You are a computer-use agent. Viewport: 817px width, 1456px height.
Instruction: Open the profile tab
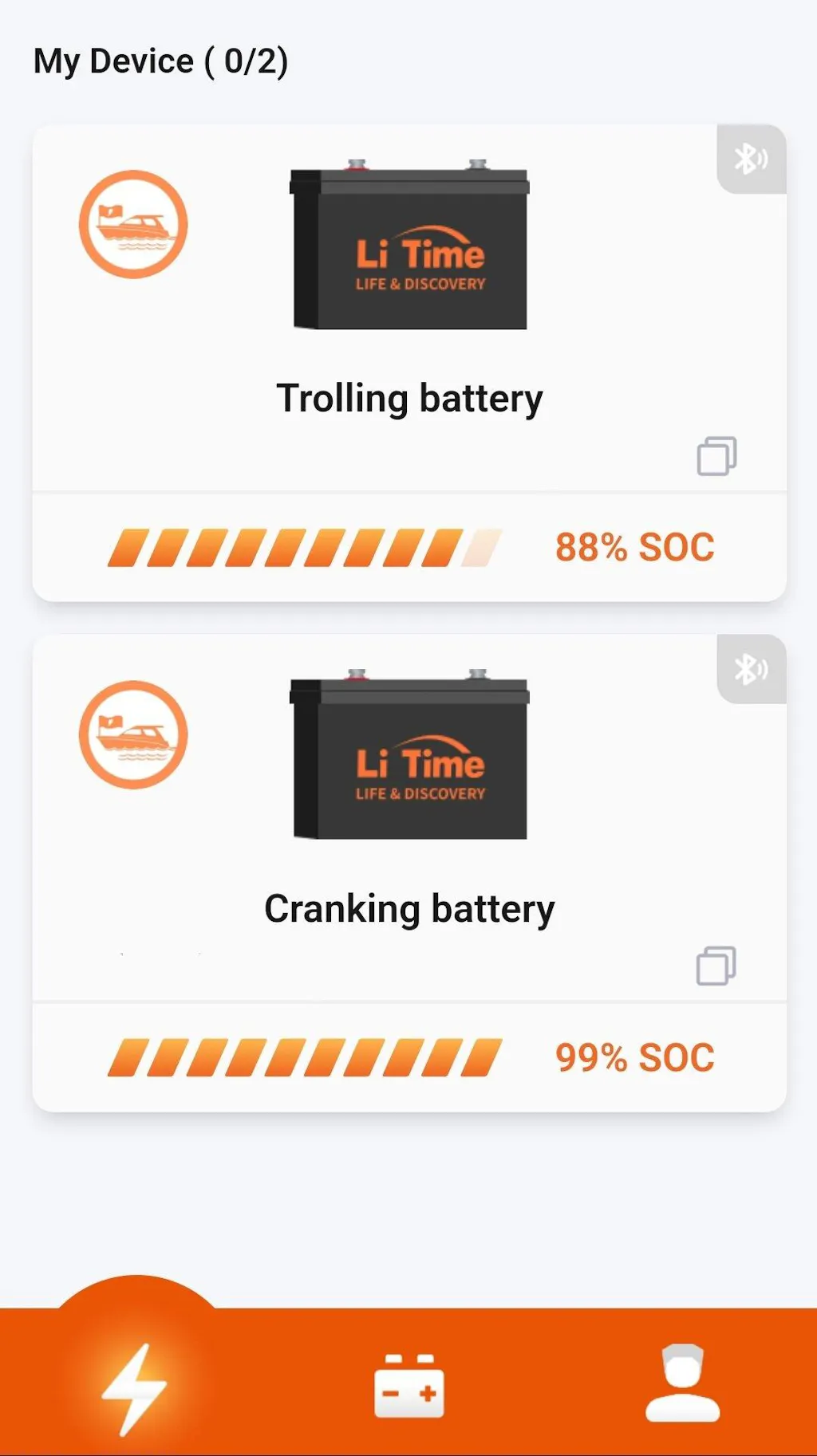click(x=682, y=1384)
